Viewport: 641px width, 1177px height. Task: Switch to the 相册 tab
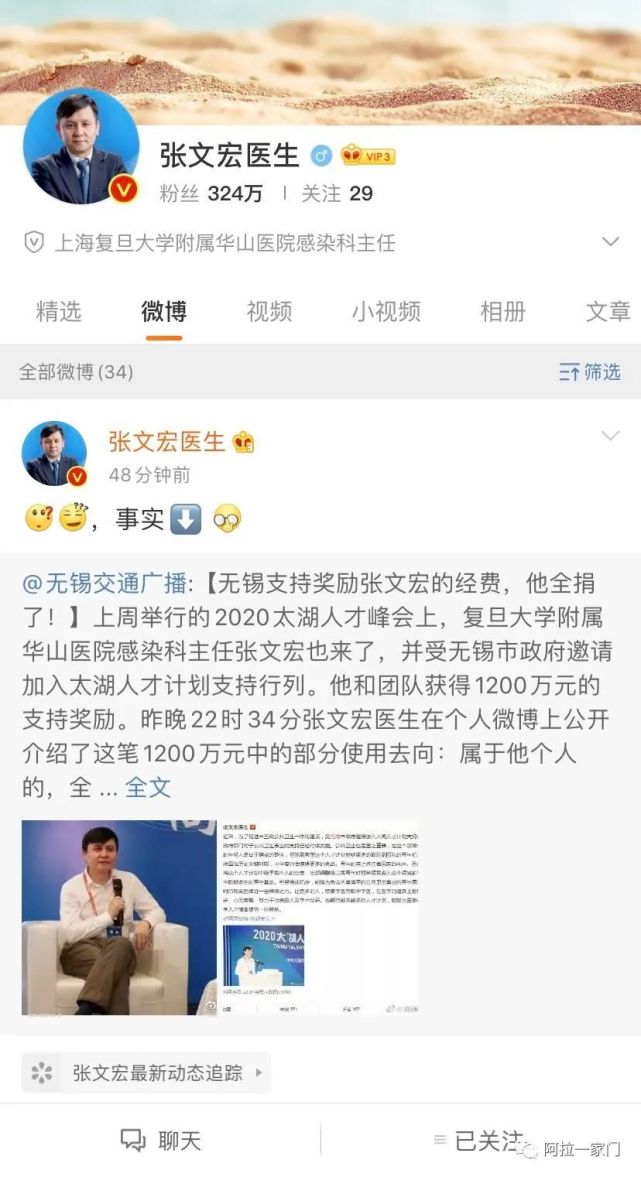pyautogui.click(x=503, y=311)
